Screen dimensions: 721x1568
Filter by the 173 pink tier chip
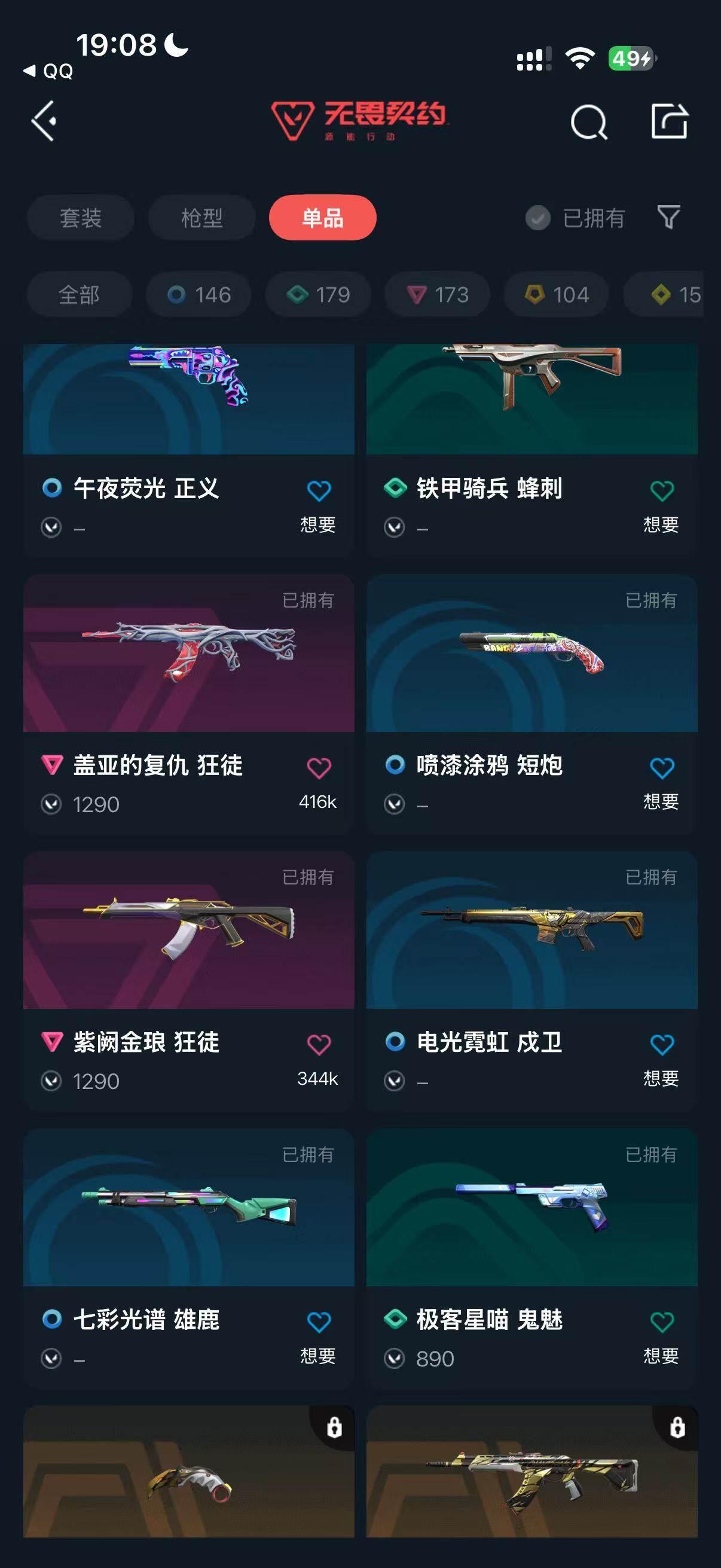[x=437, y=295]
